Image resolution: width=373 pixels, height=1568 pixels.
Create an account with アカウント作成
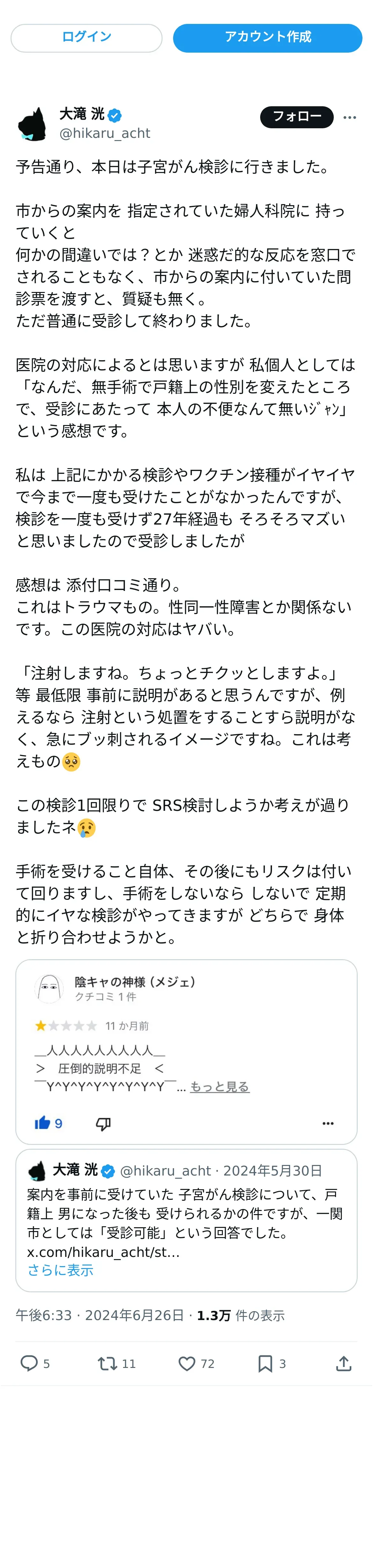coord(267,38)
